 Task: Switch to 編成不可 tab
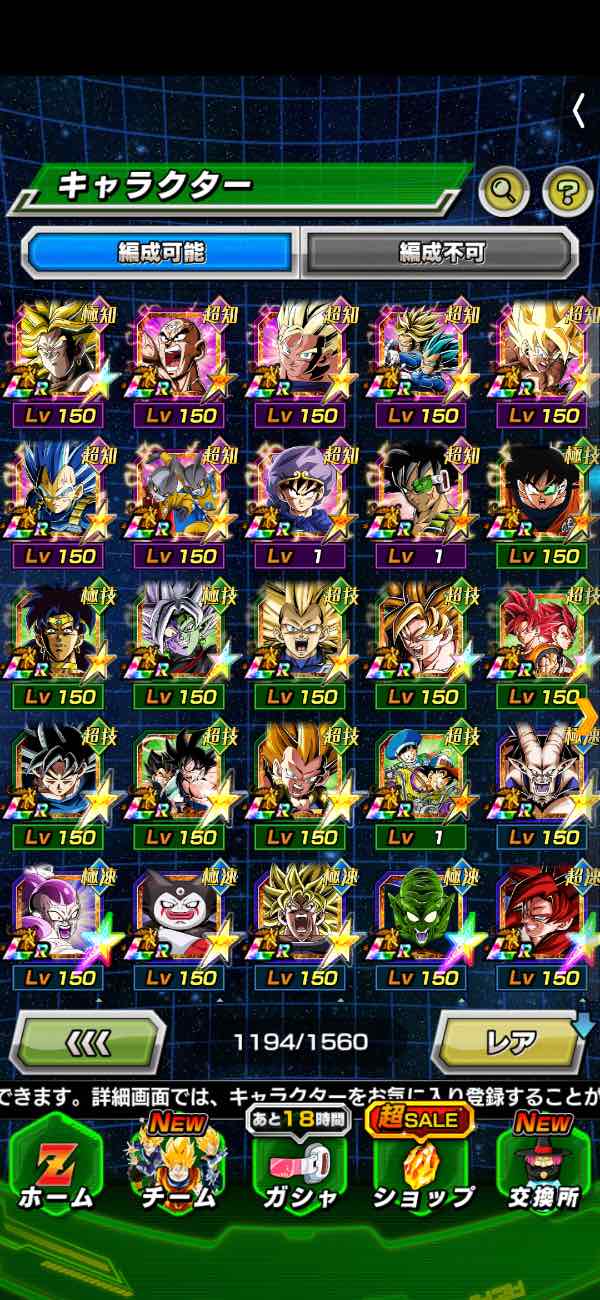click(x=440, y=253)
